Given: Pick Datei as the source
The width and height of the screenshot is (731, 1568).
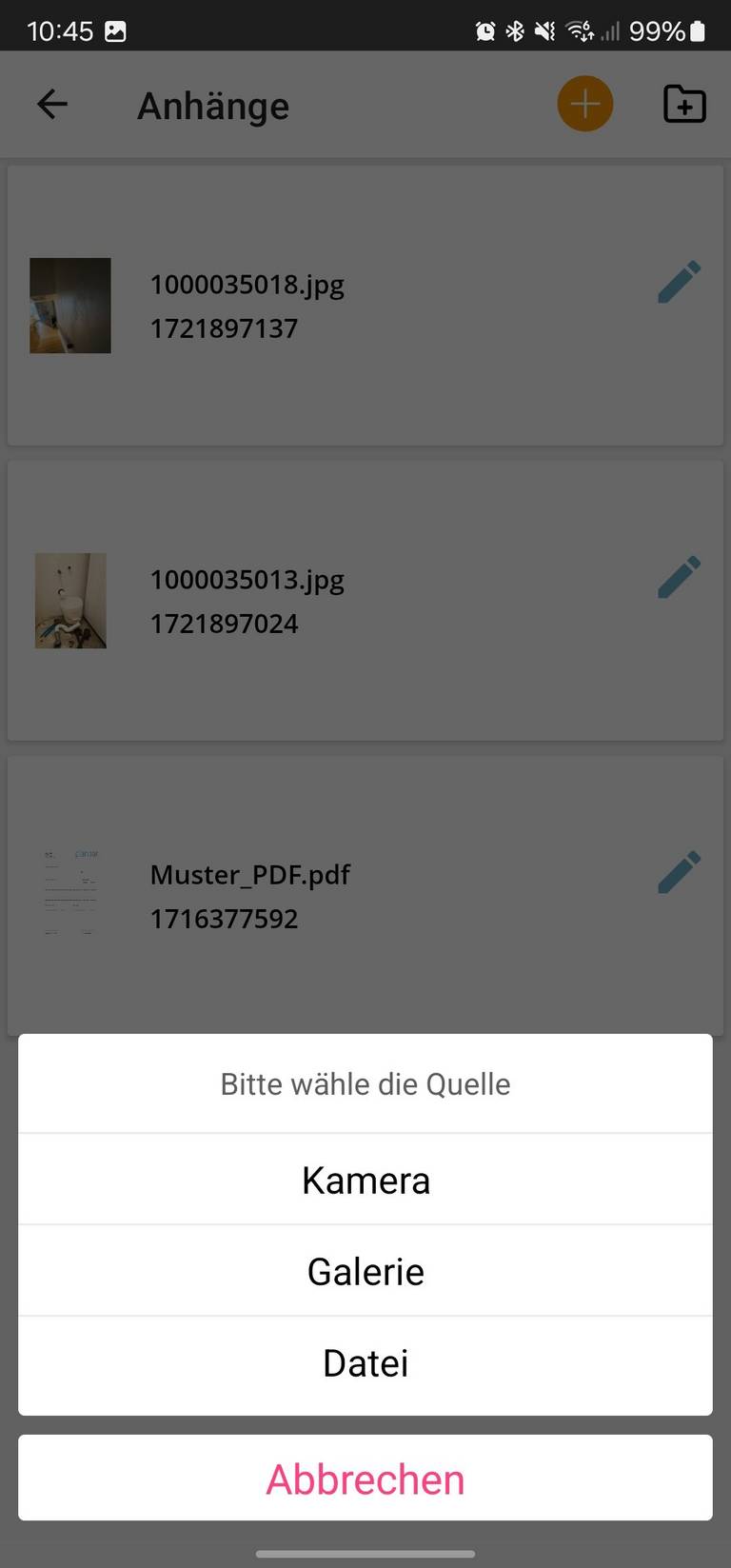Looking at the screenshot, I should pyautogui.click(x=365, y=1363).
